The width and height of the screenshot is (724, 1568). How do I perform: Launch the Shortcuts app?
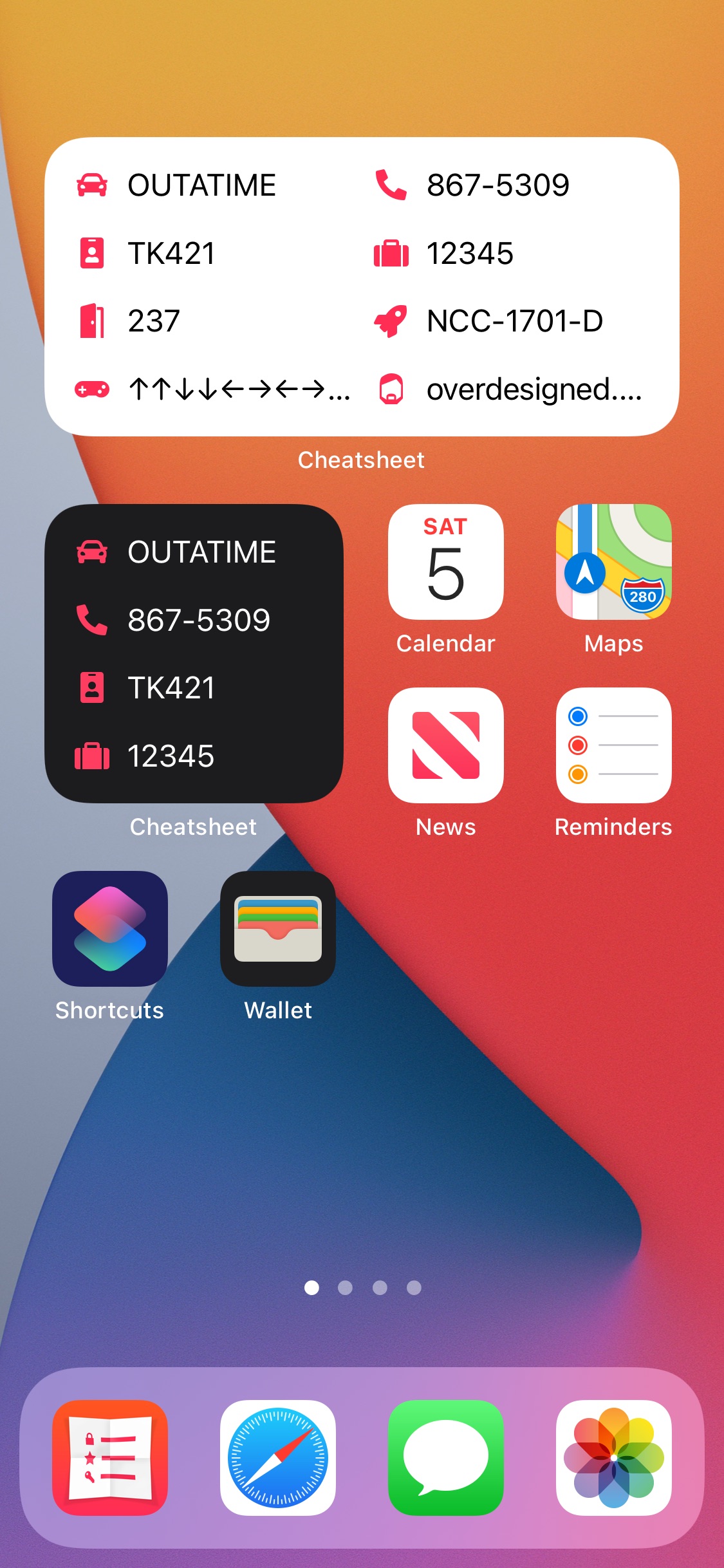110,929
